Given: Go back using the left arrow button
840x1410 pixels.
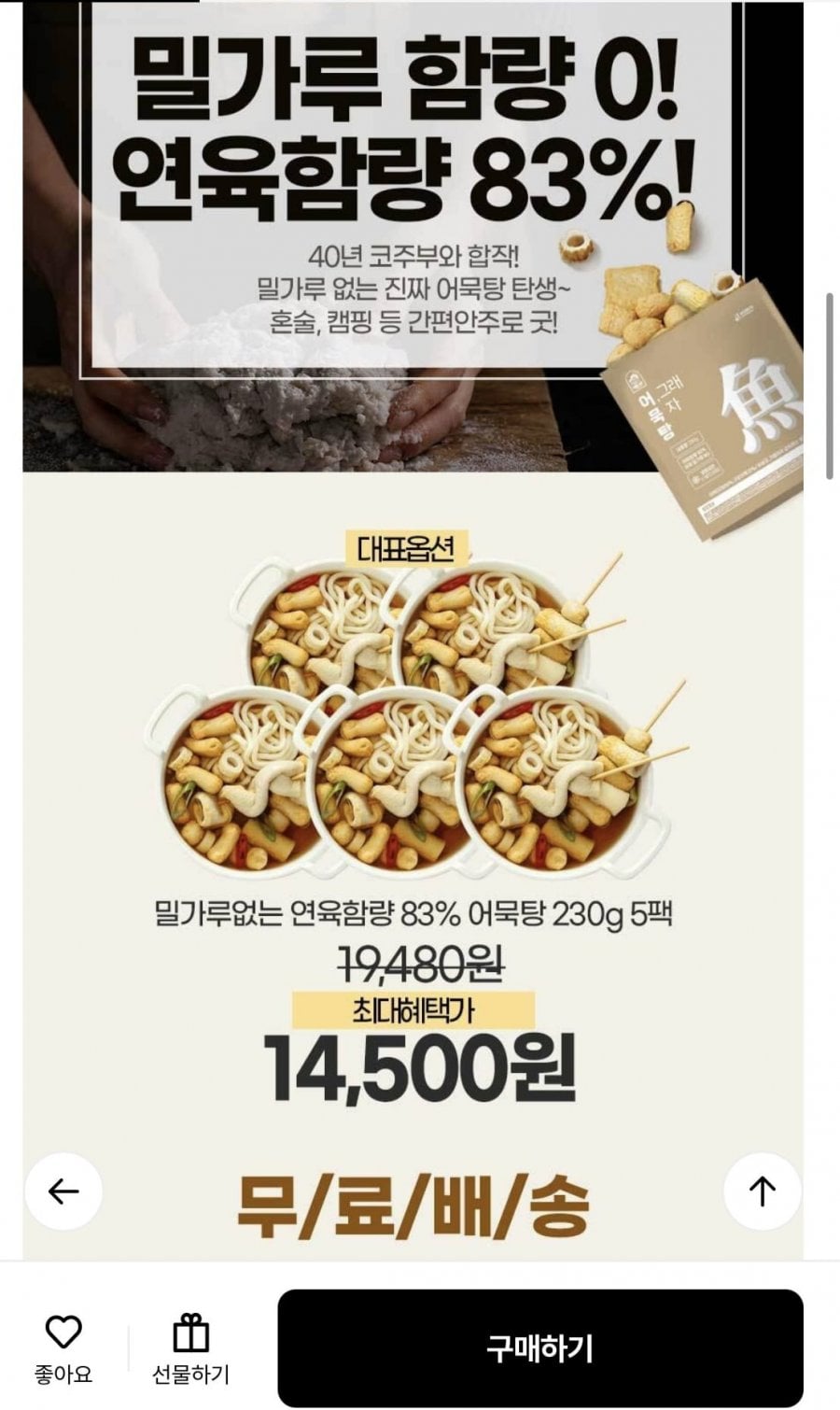Looking at the screenshot, I should 63,1191.
